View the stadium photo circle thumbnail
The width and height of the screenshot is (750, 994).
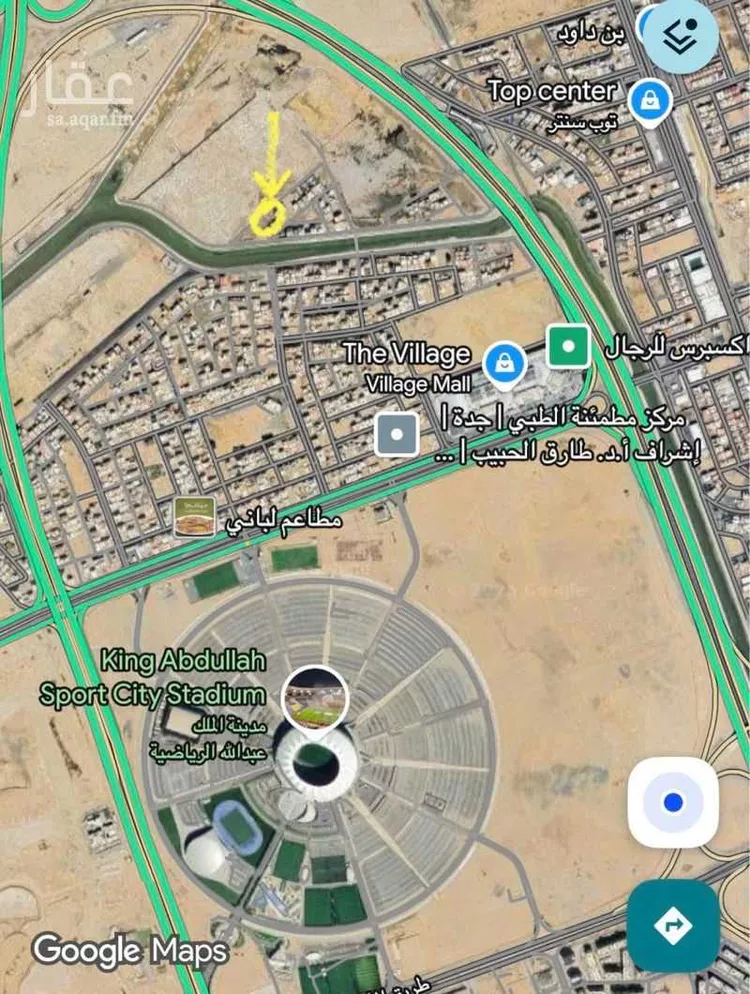coord(314,696)
